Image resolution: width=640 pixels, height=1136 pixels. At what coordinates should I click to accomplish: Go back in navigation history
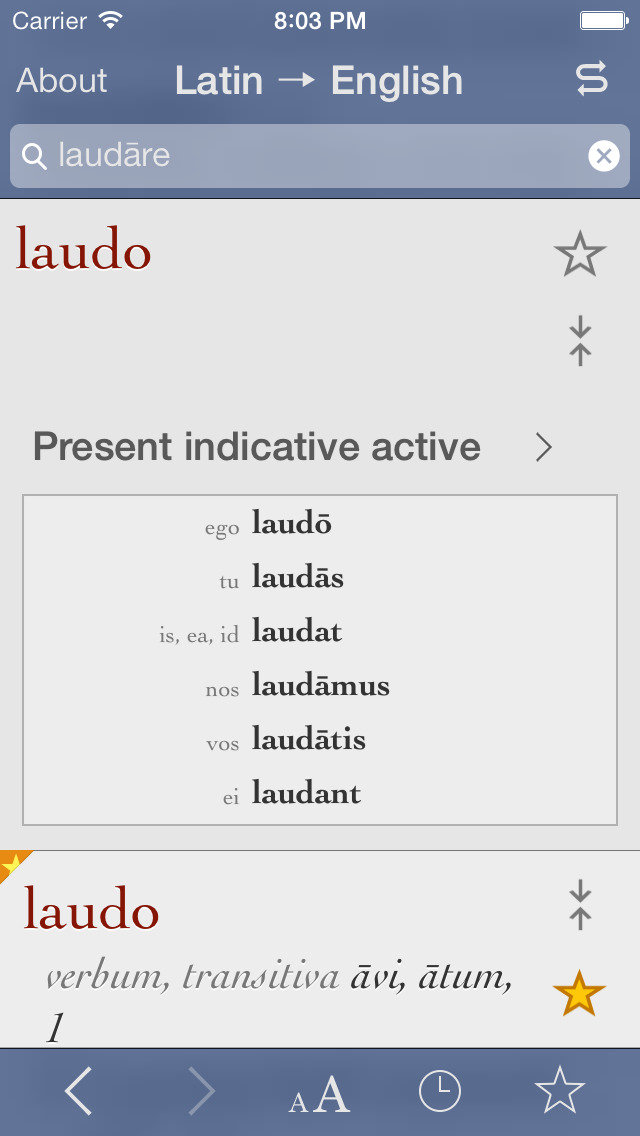click(x=79, y=1091)
